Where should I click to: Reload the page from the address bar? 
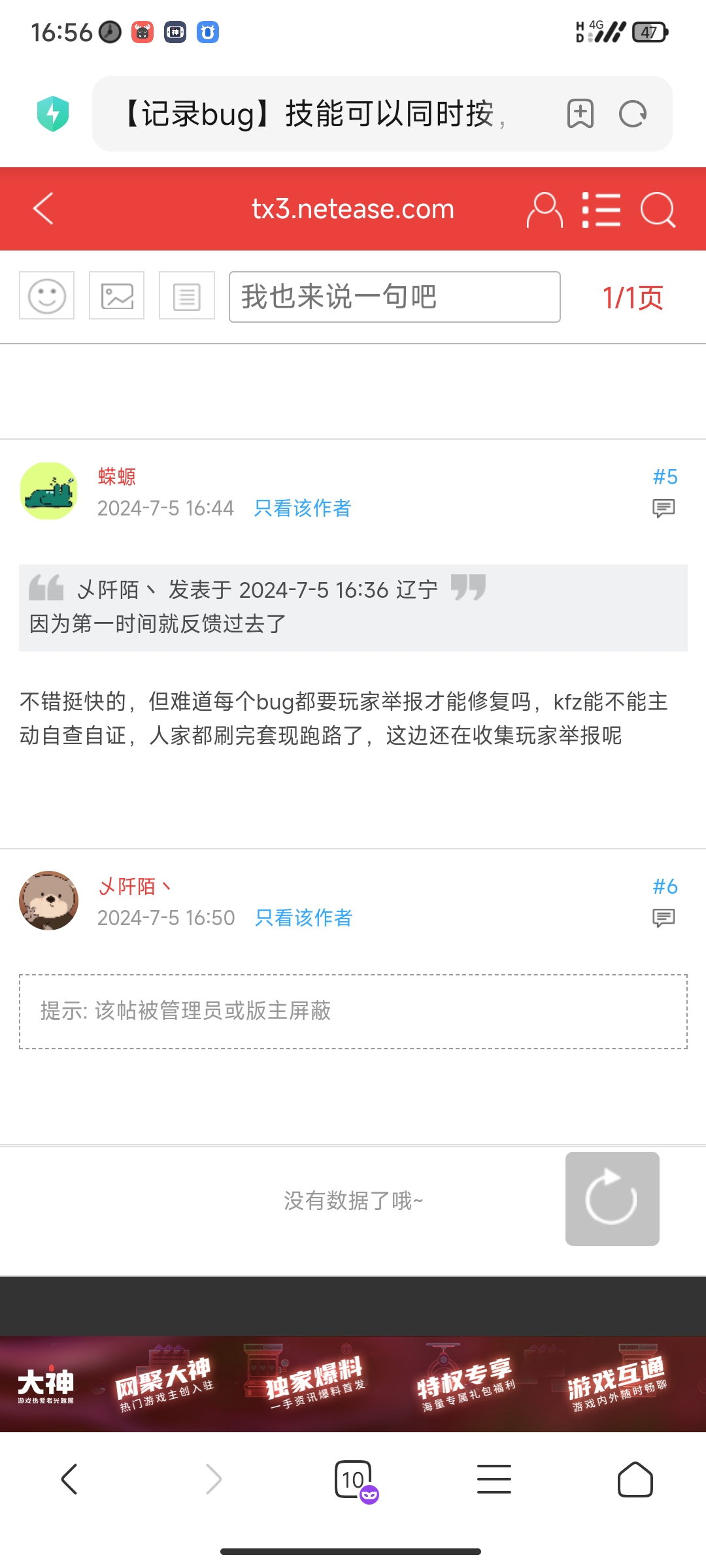pyautogui.click(x=632, y=114)
